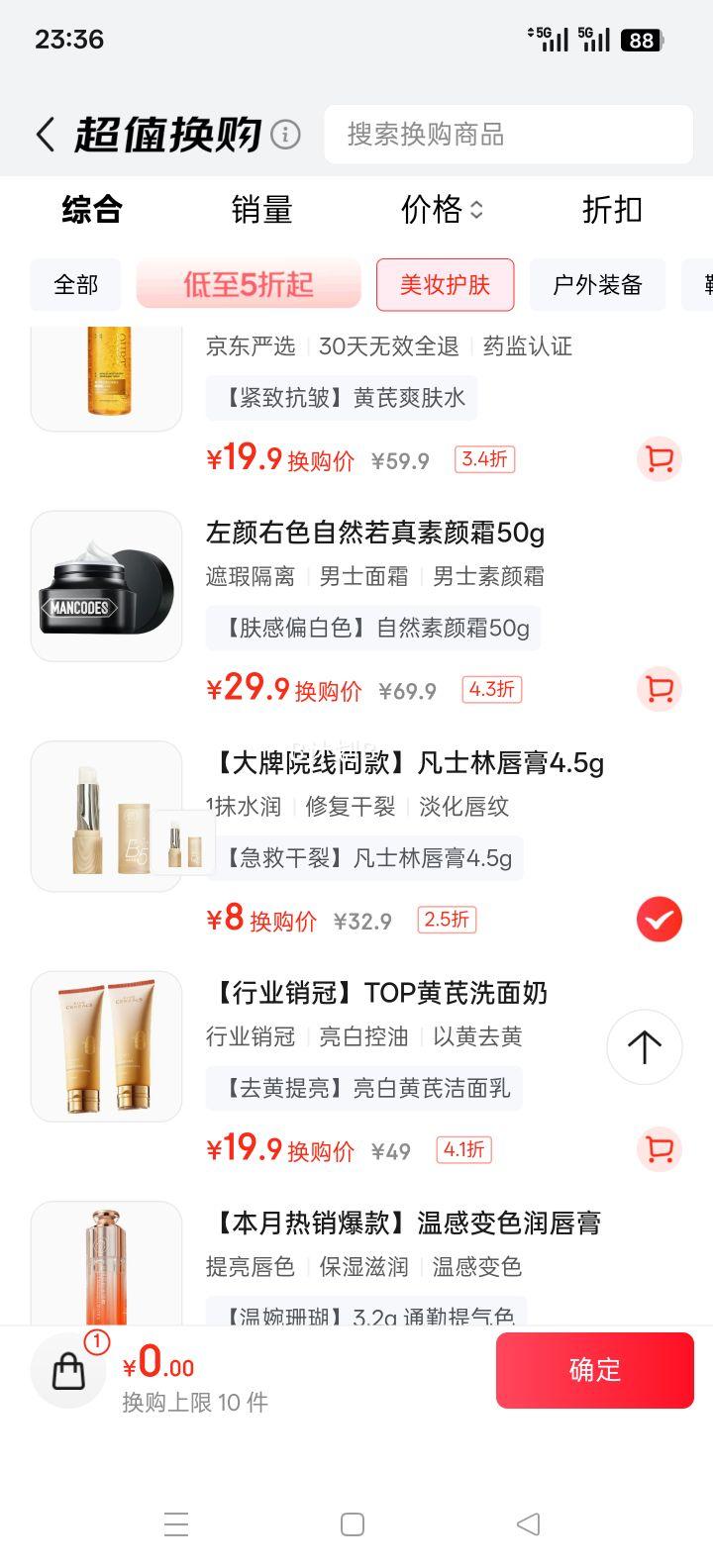Add TOP黄芪洗面奶 via its cart icon
The image size is (713, 1568).
[x=659, y=1149]
